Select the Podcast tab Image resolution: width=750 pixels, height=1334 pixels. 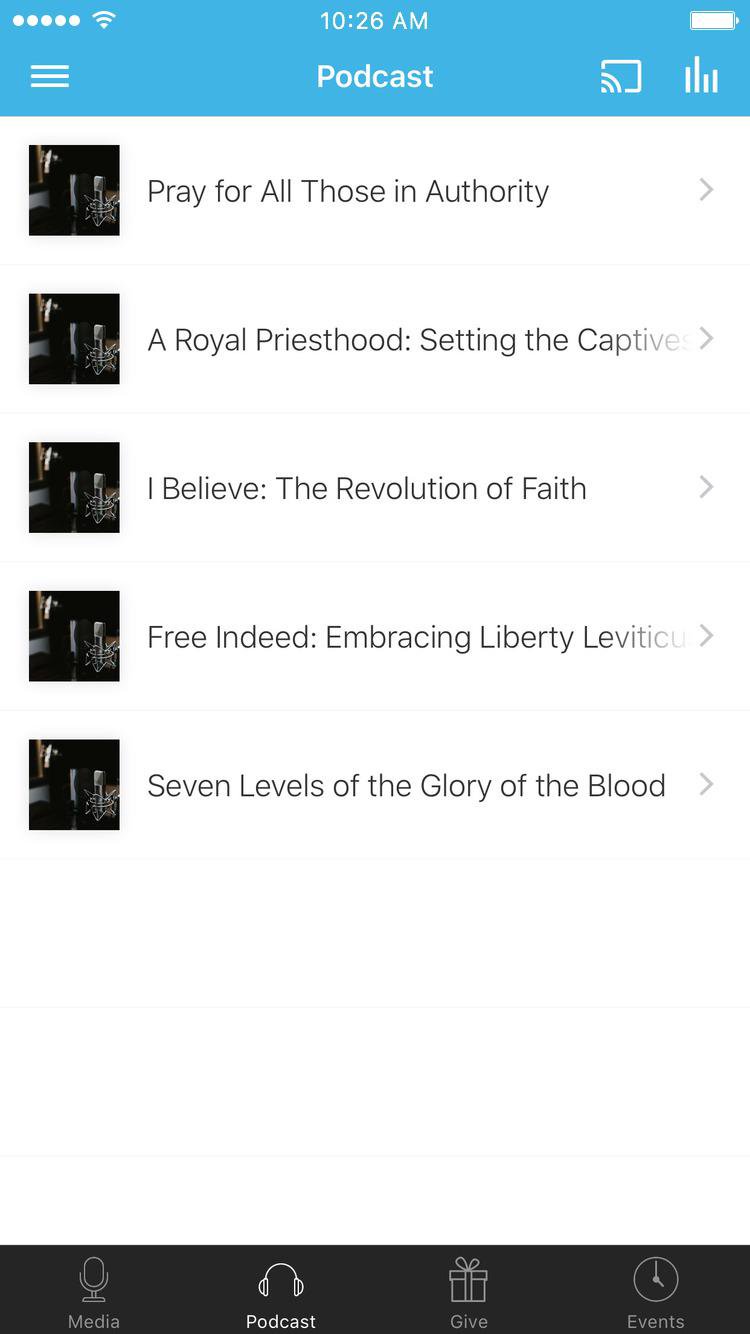(281, 1292)
